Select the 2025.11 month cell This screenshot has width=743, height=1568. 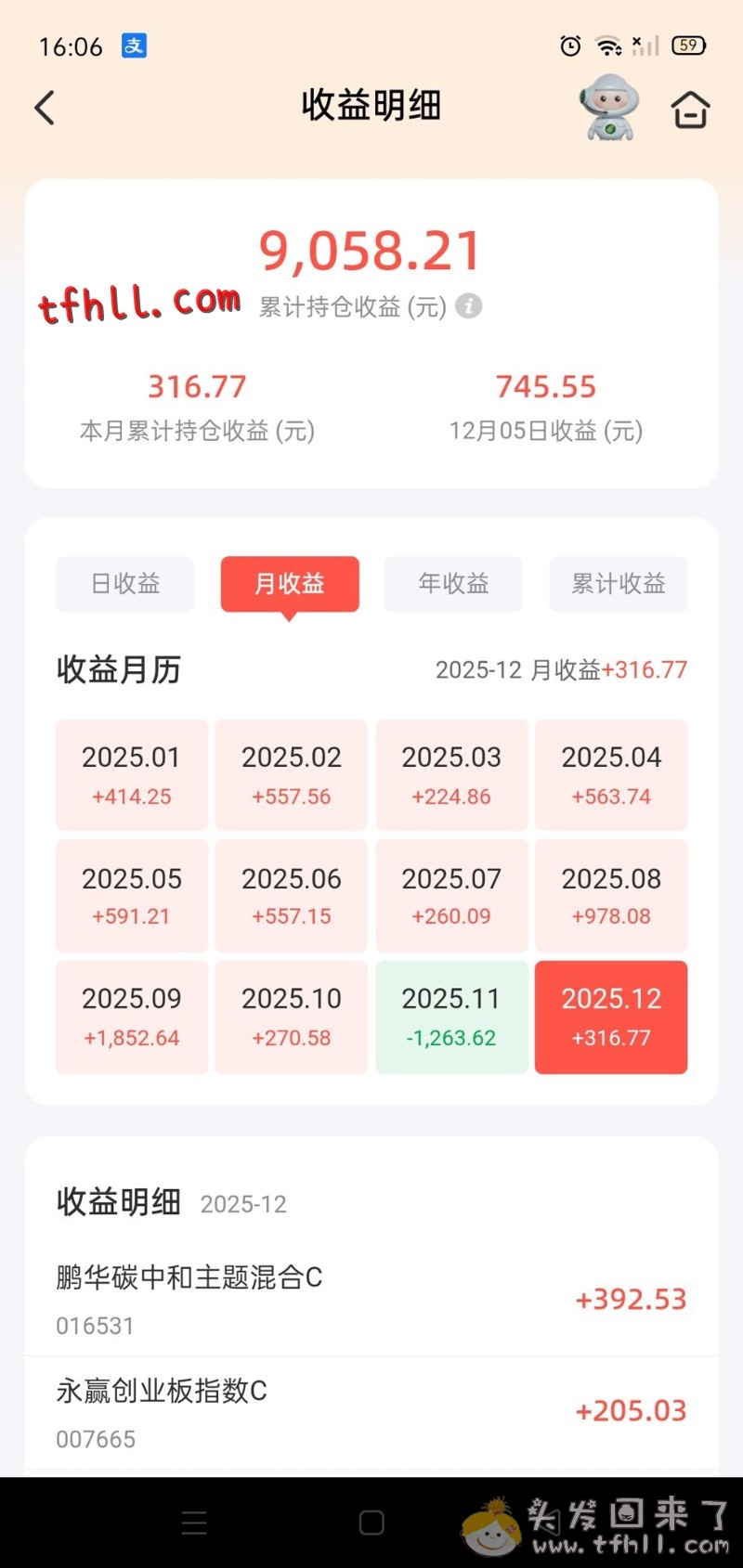coord(451,1016)
